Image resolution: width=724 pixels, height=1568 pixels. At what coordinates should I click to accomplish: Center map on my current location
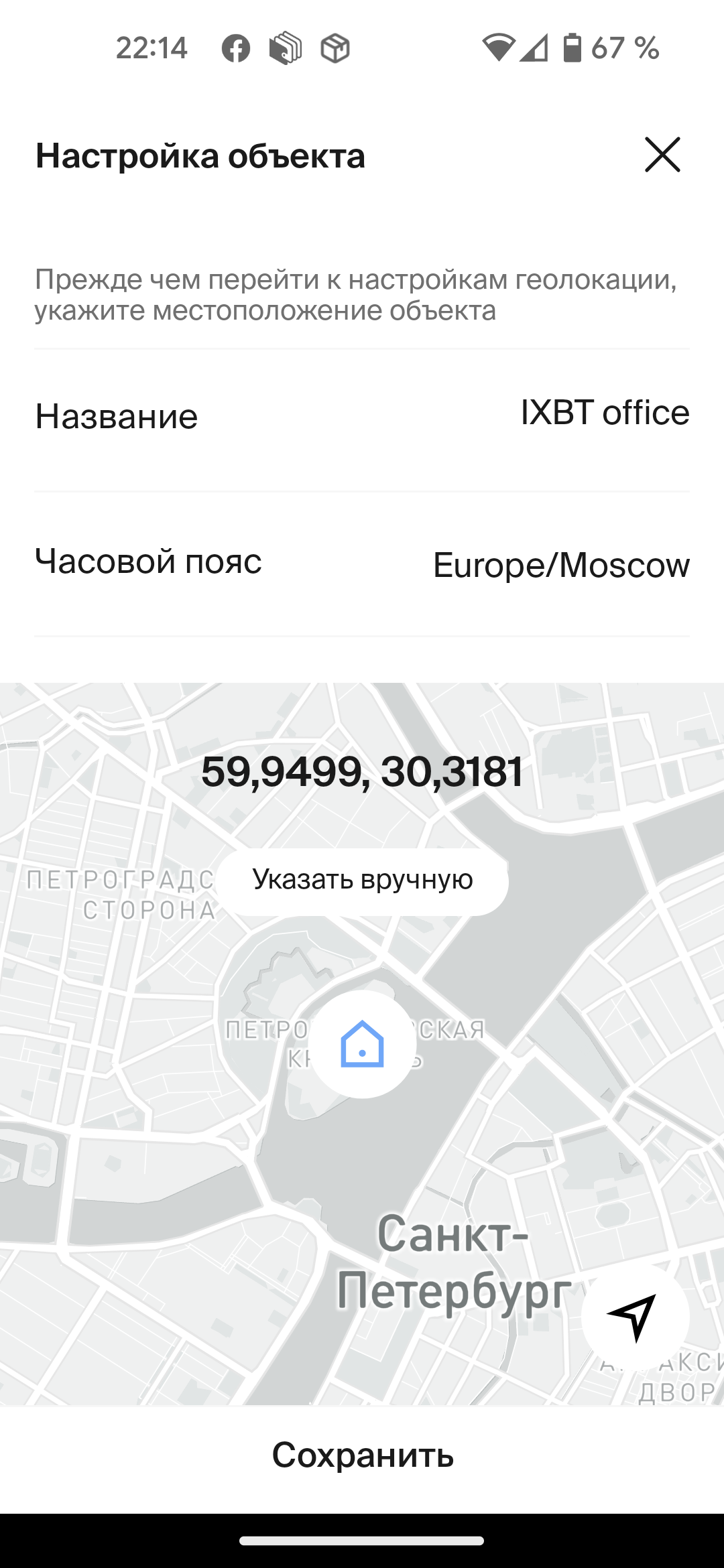[634, 1317]
